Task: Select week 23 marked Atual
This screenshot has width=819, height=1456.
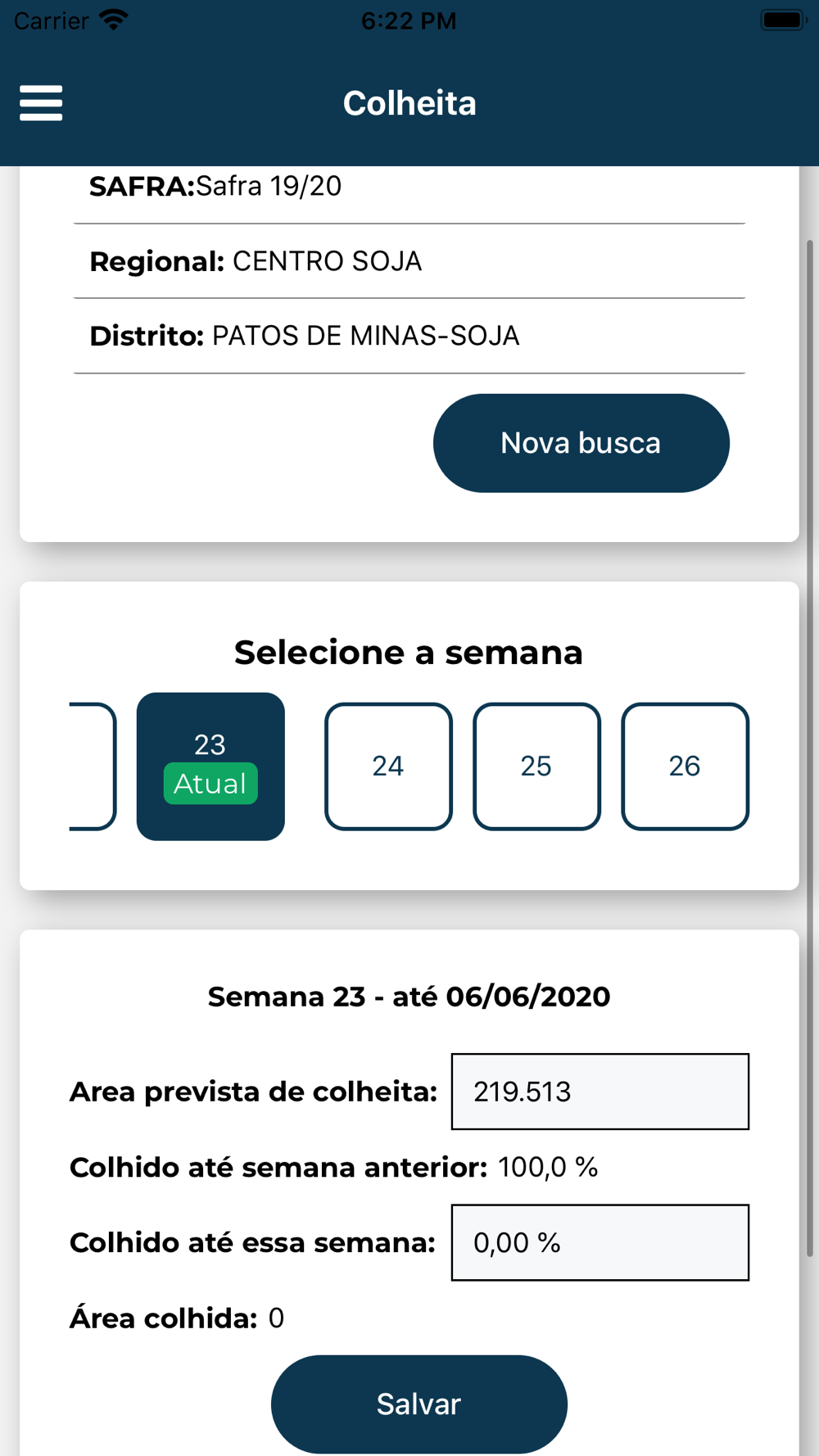Action: (210, 766)
